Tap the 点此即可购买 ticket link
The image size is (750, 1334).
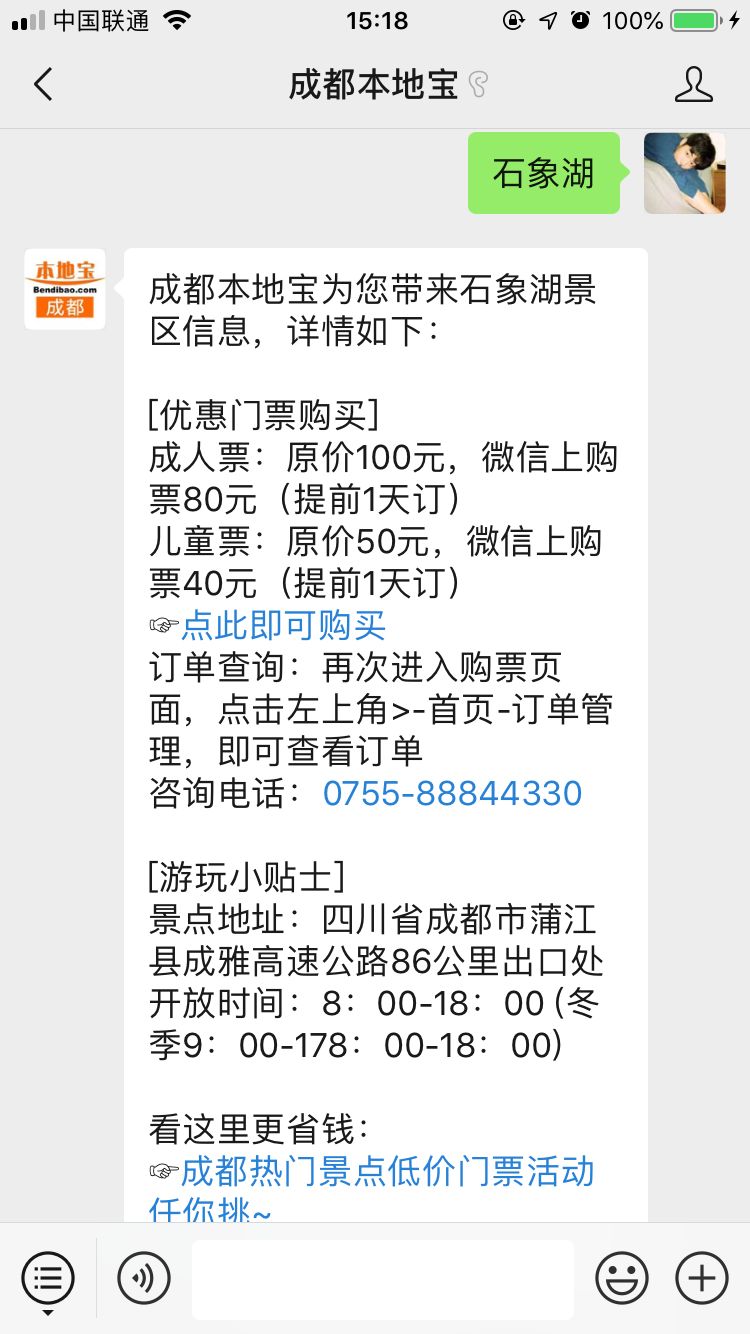click(283, 626)
